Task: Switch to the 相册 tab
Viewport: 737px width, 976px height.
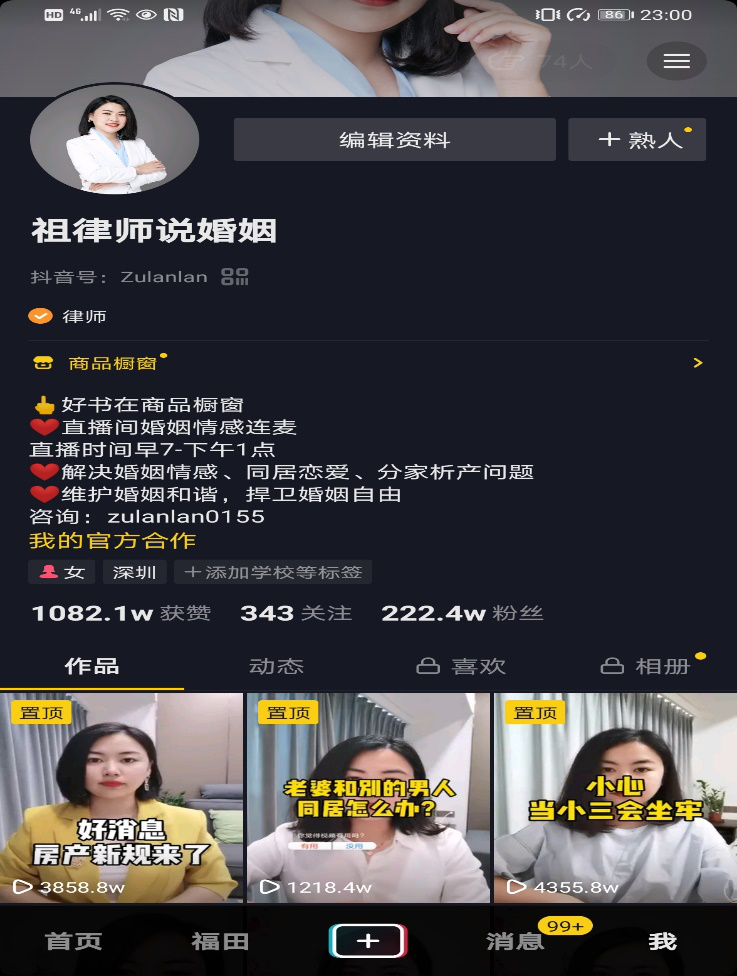Action: pos(646,666)
